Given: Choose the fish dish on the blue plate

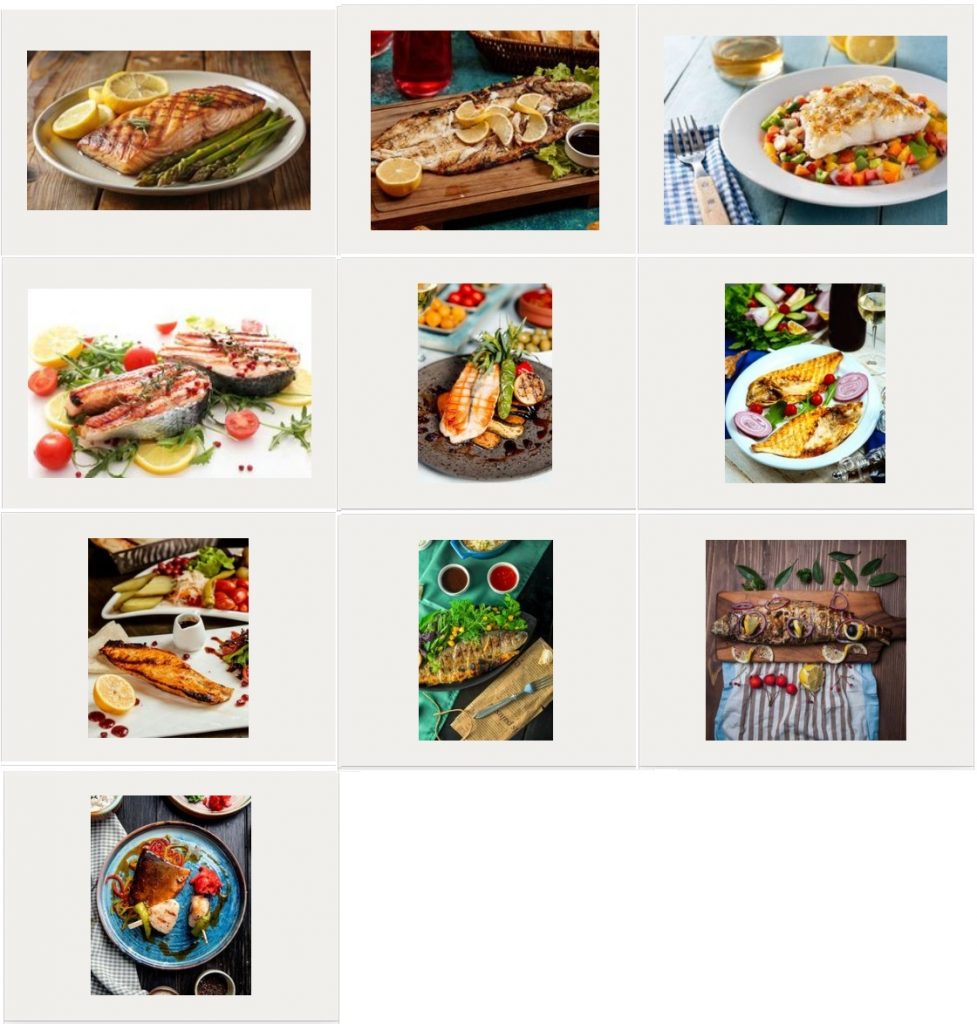Looking at the screenshot, I should tap(170, 895).
